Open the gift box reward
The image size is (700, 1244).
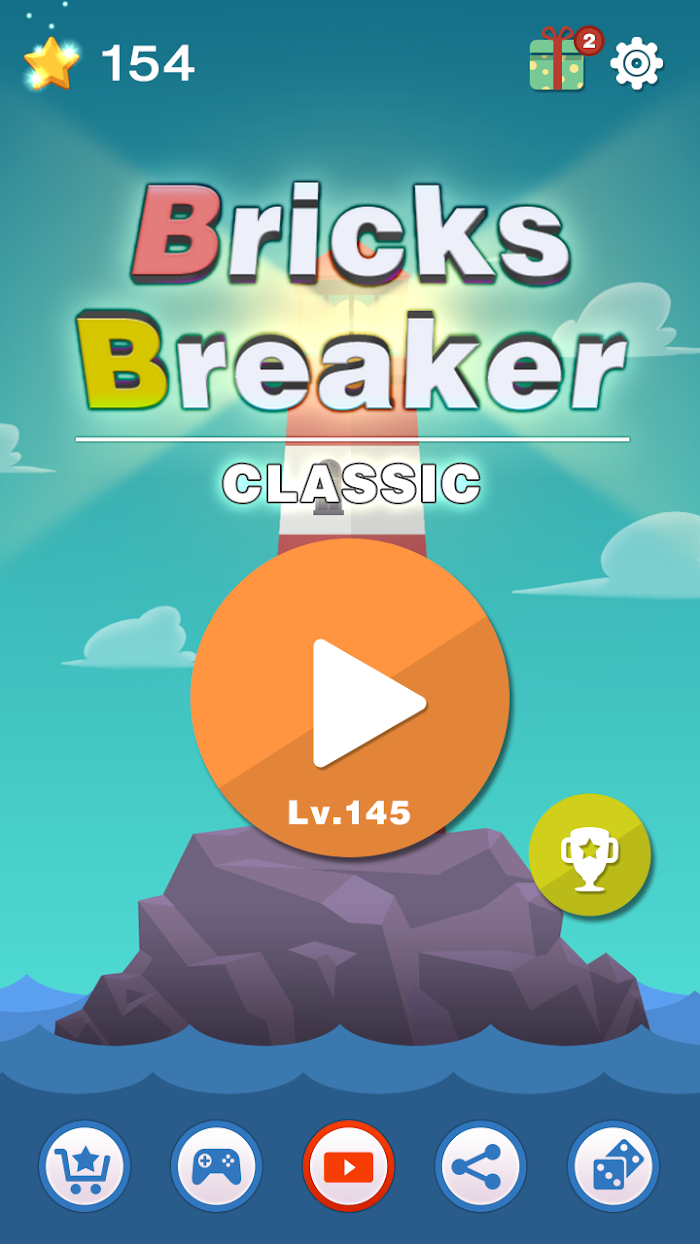556,62
